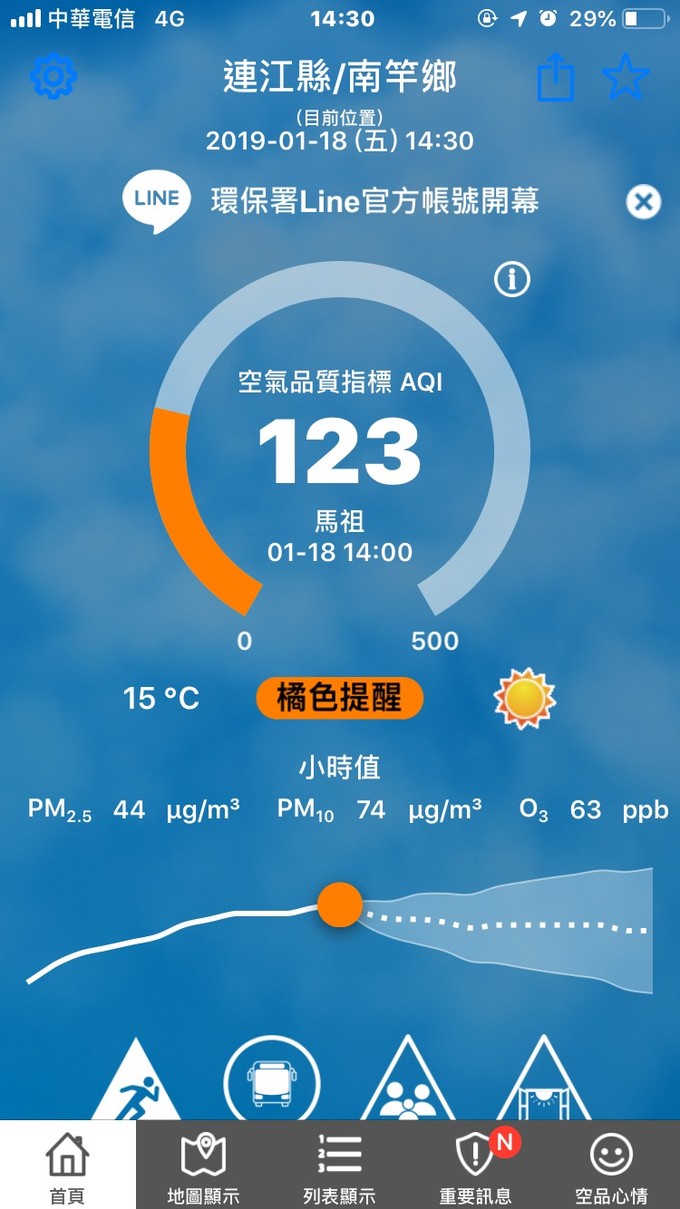Open the 空品心情 tab
Image resolution: width=680 pixels, height=1209 pixels.
click(611, 1165)
